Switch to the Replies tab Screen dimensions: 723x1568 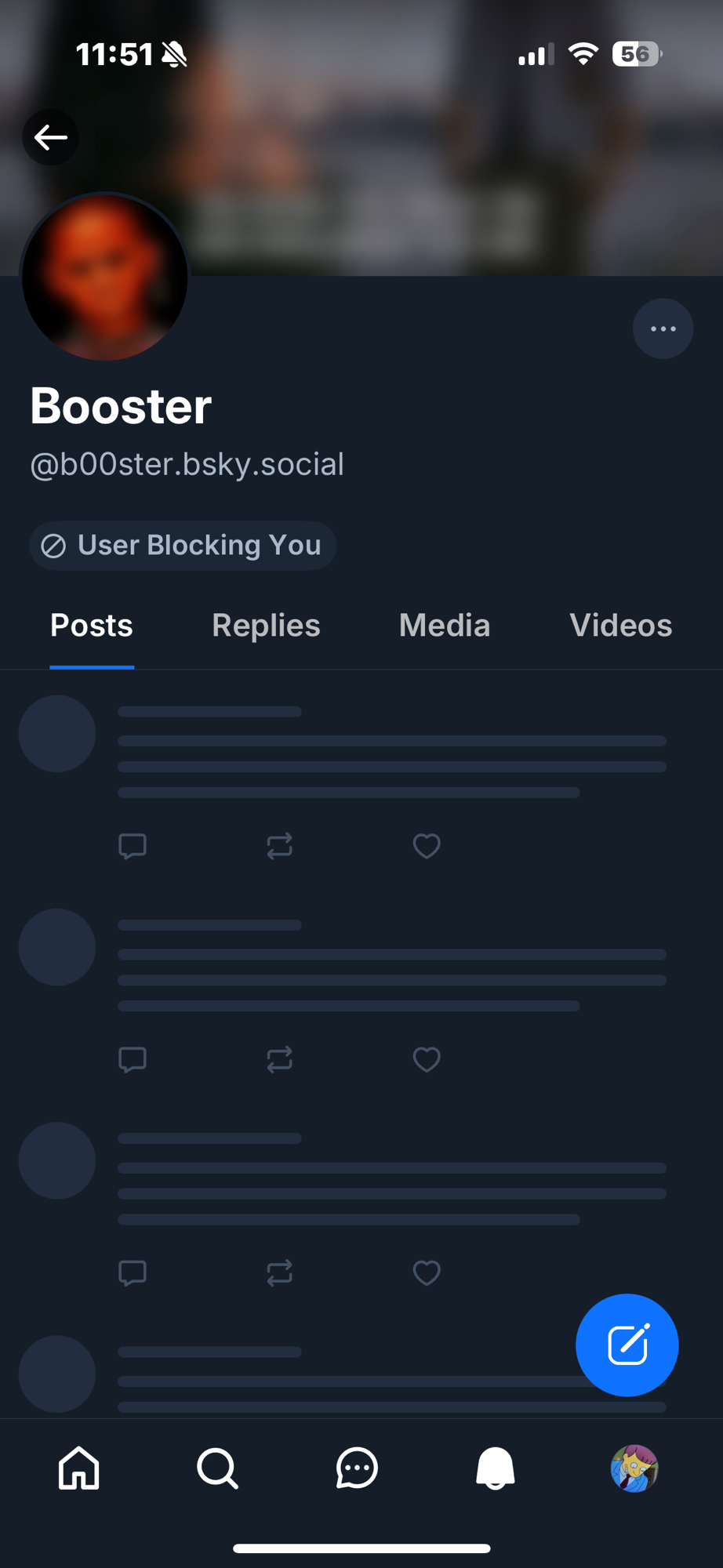click(x=266, y=626)
